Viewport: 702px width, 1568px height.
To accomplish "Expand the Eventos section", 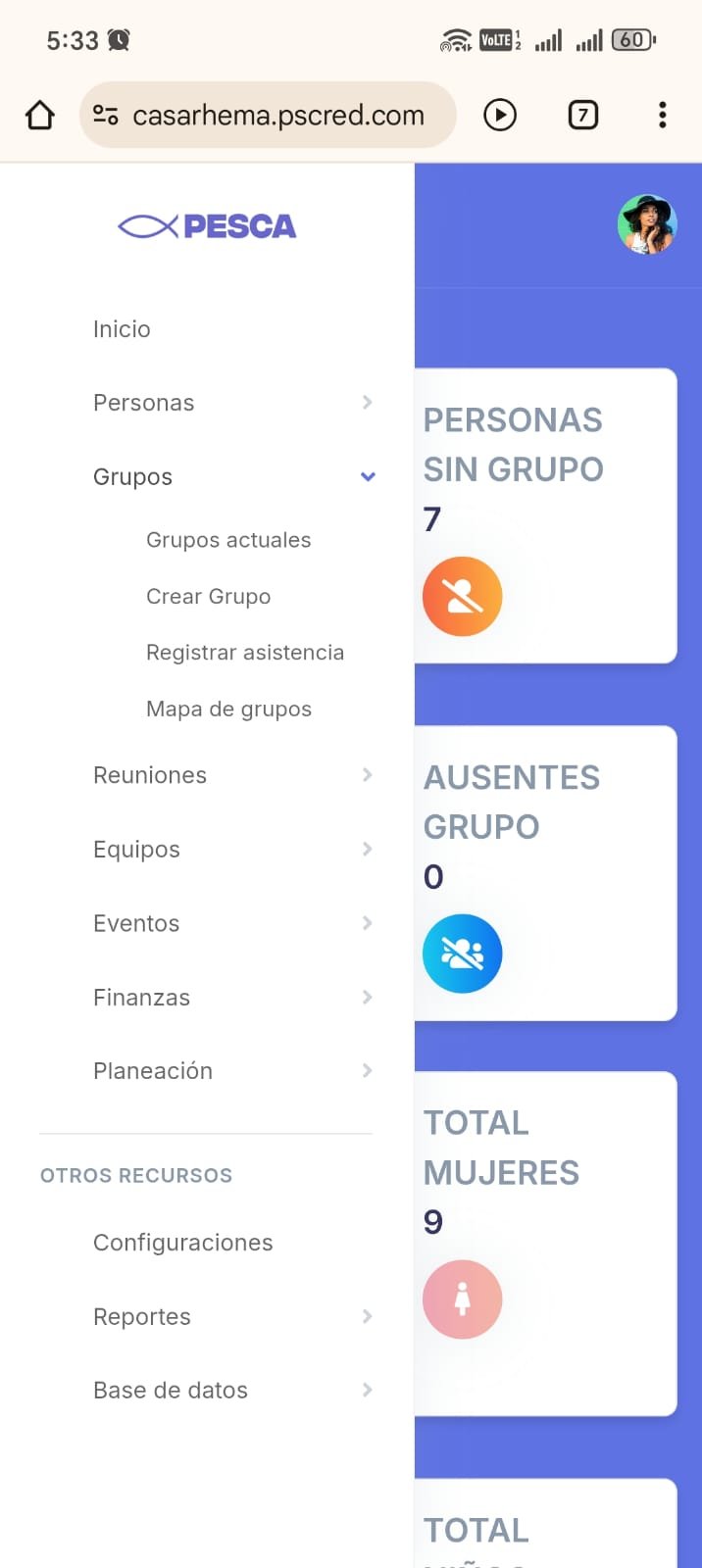I will point(231,923).
